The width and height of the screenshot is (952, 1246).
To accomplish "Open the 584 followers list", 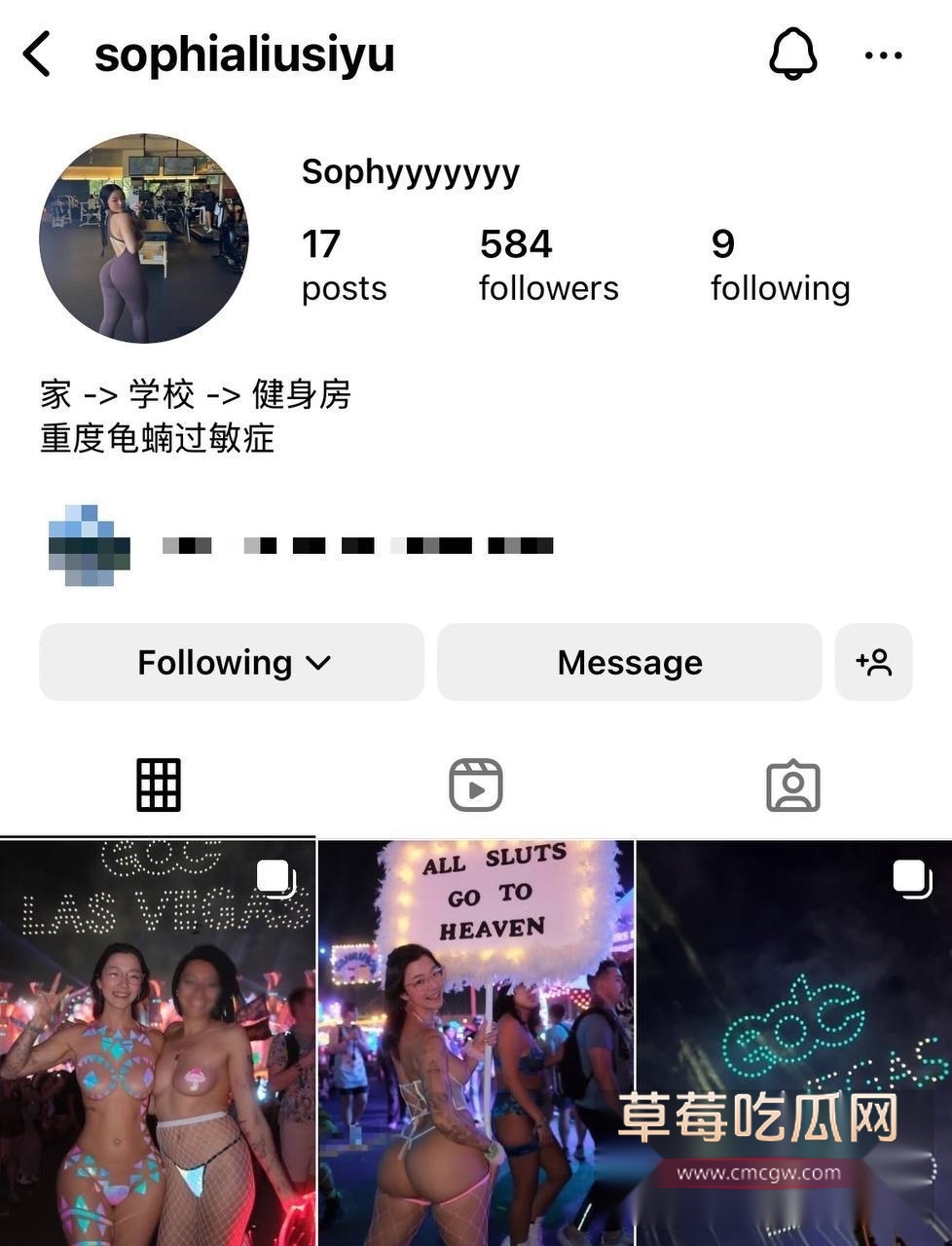I will pyautogui.click(x=548, y=266).
